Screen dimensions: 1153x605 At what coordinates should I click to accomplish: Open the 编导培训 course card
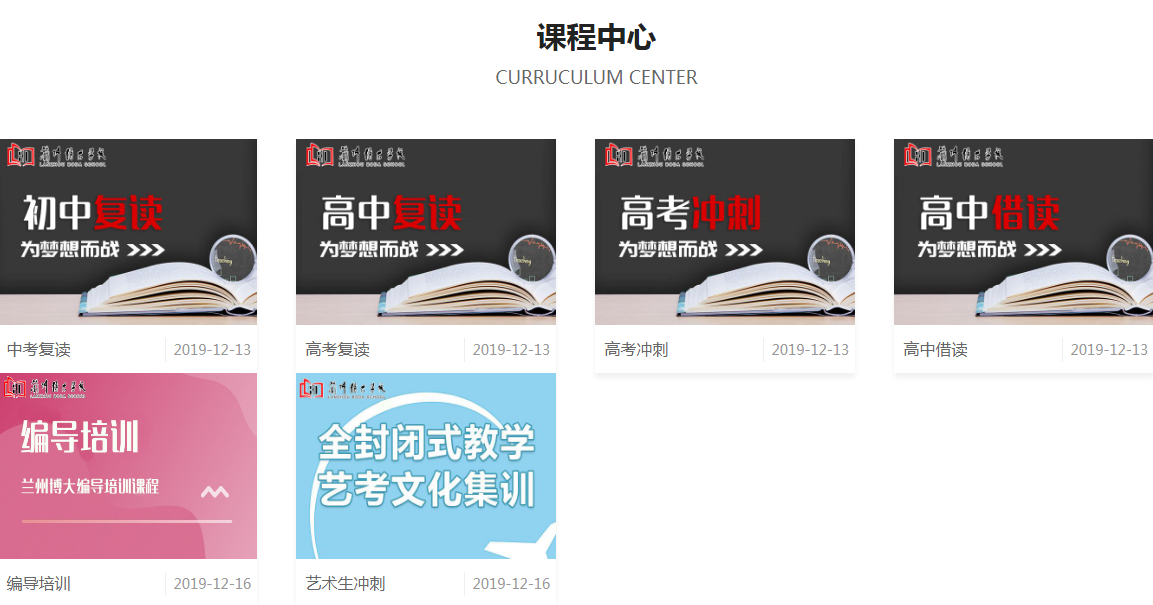pyautogui.click(x=128, y=466)
